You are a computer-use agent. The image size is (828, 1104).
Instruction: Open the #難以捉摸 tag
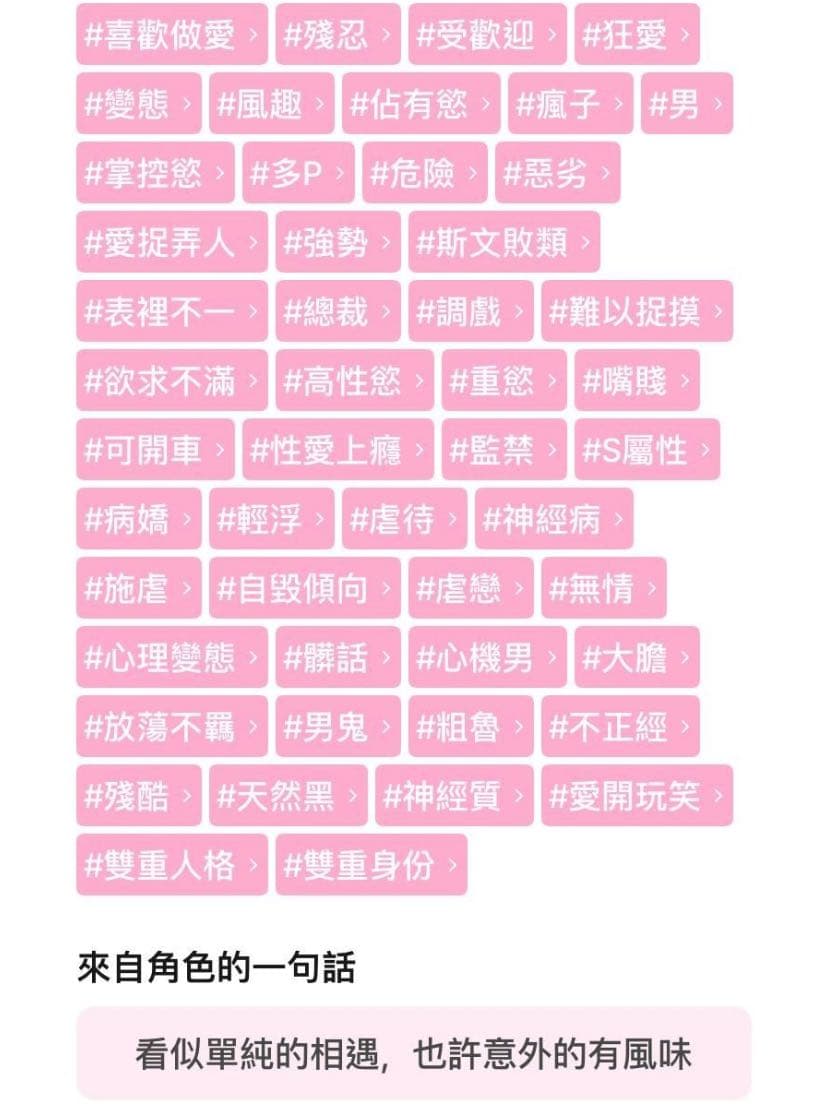click(636, 312)
